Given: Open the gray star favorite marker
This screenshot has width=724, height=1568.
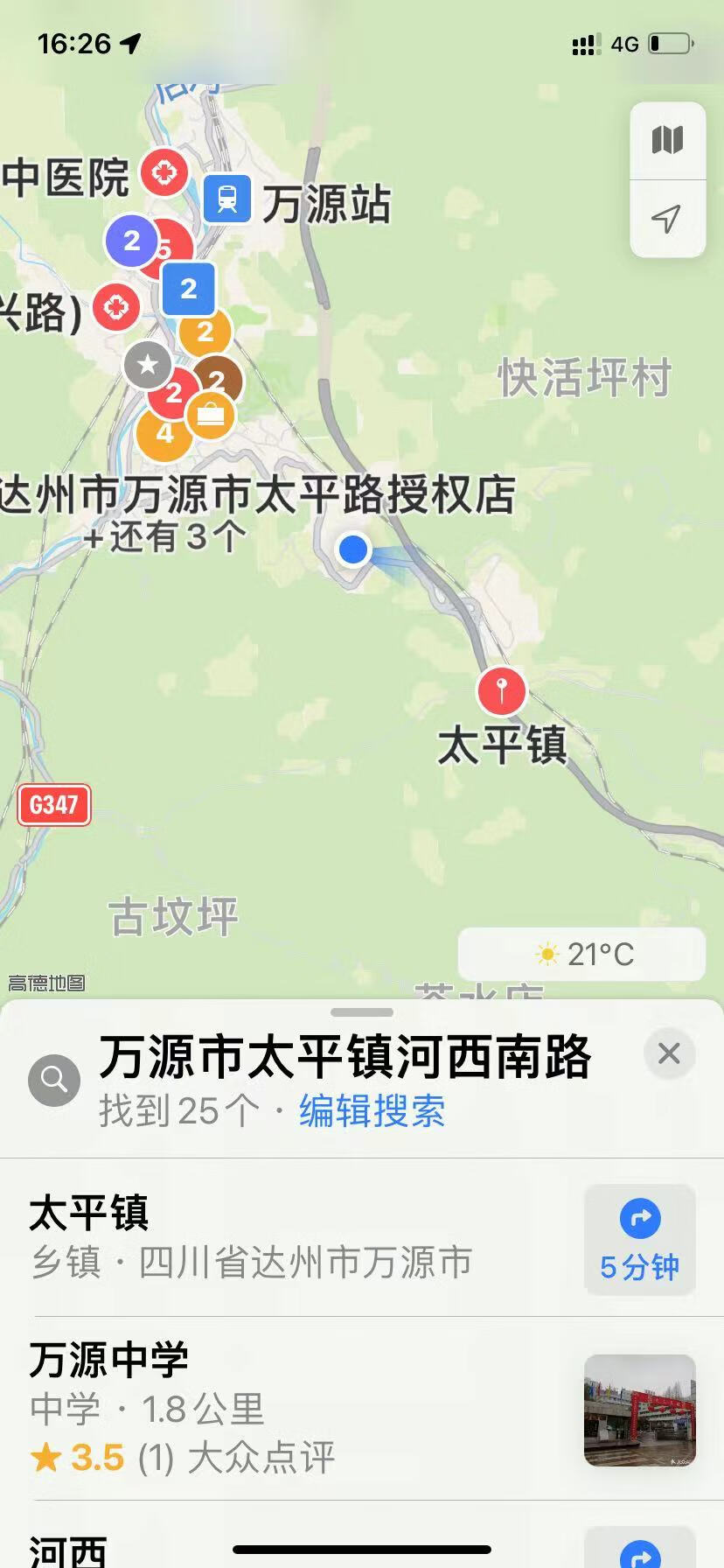Looking at the screenshot, I should [x=148, y=364].
